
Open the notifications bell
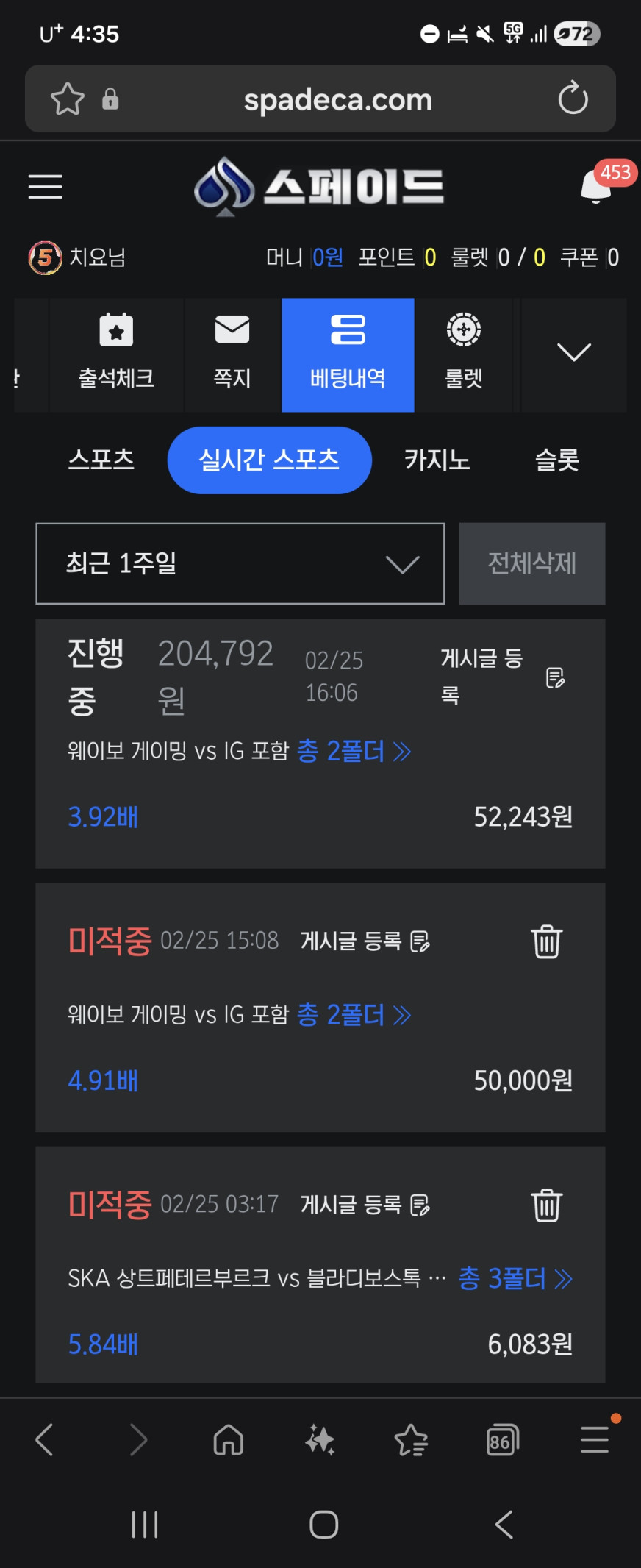(596, 186)
